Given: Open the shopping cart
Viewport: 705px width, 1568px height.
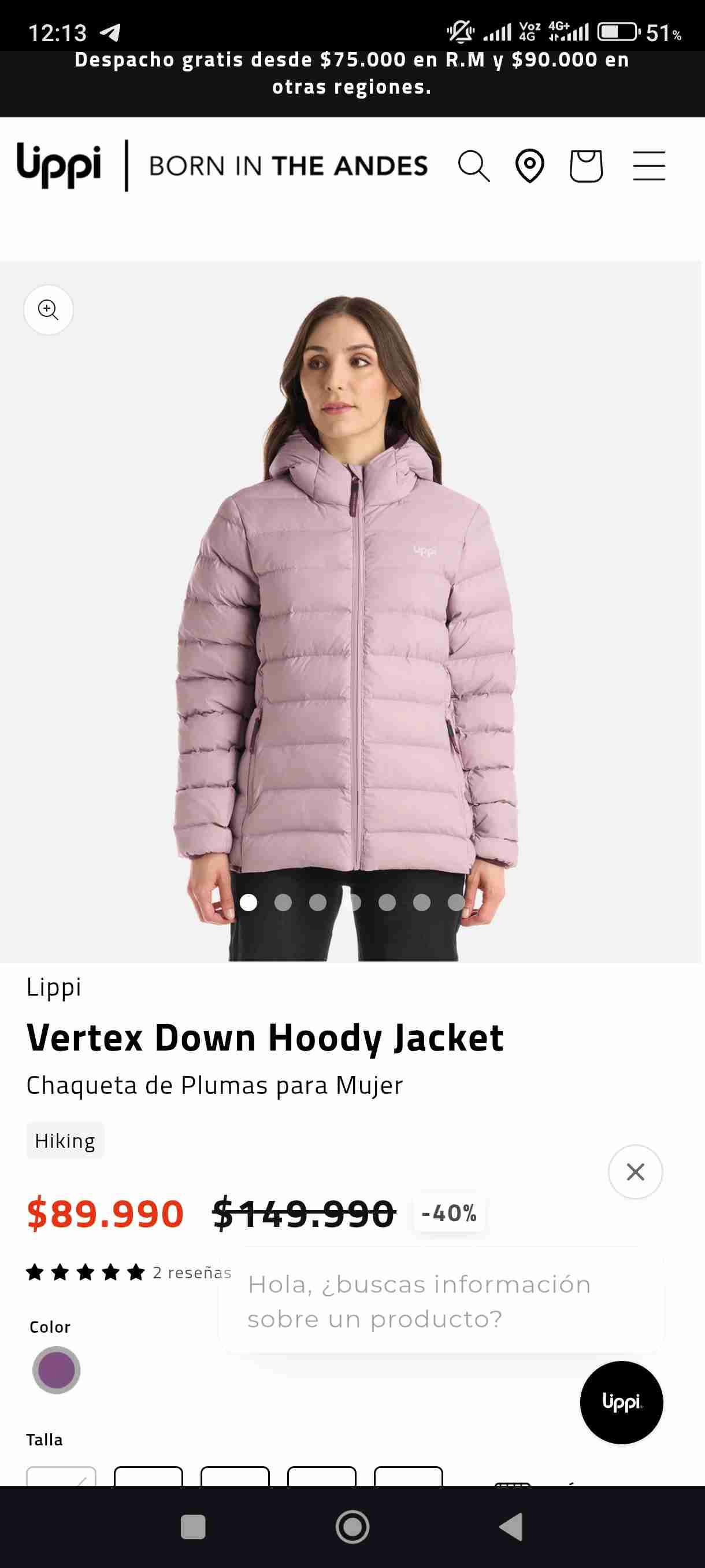Looking at the screenshot, I should [x=586, y=165].
